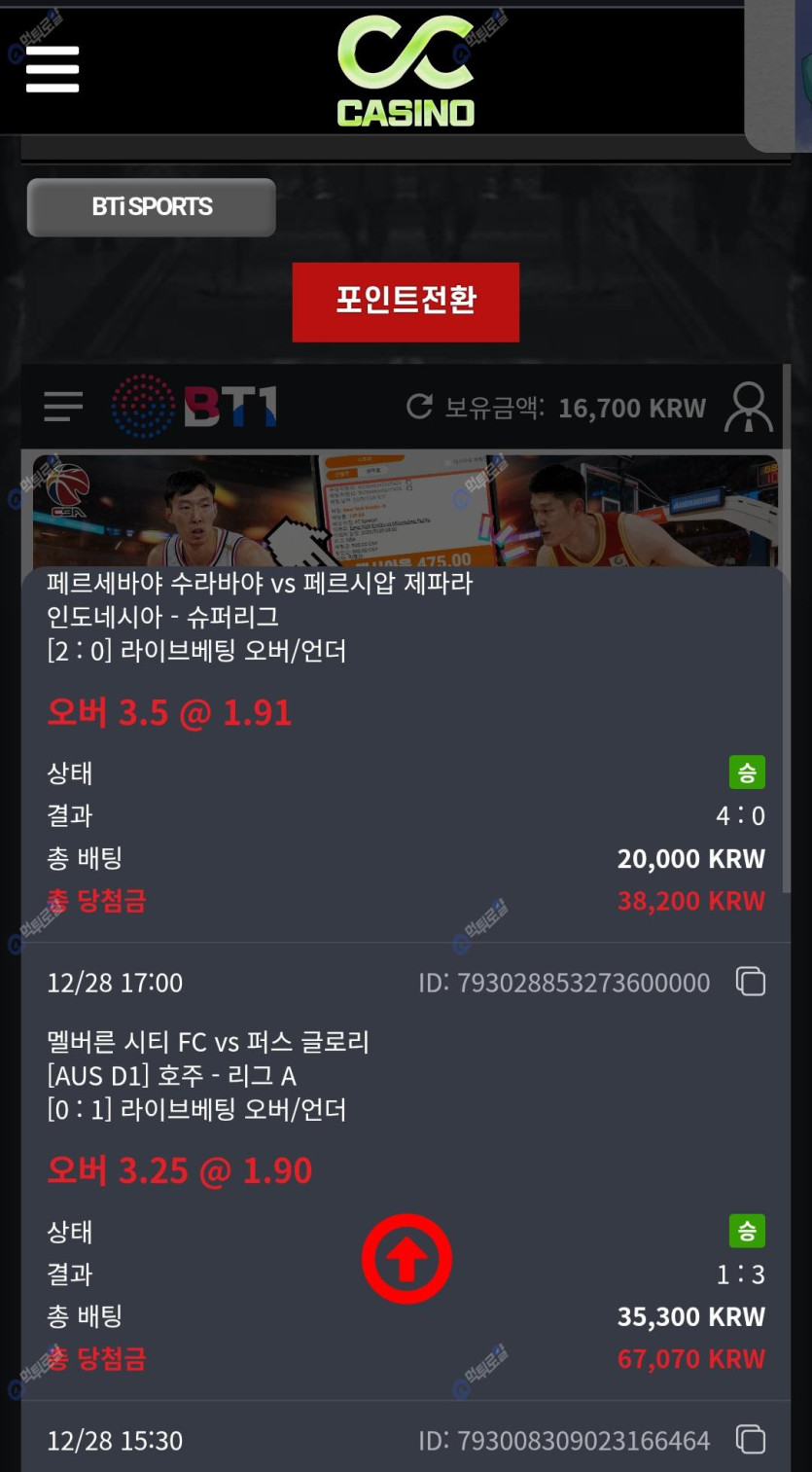
Task: Tap the 포인트전환 button
Action: [406, 302]
